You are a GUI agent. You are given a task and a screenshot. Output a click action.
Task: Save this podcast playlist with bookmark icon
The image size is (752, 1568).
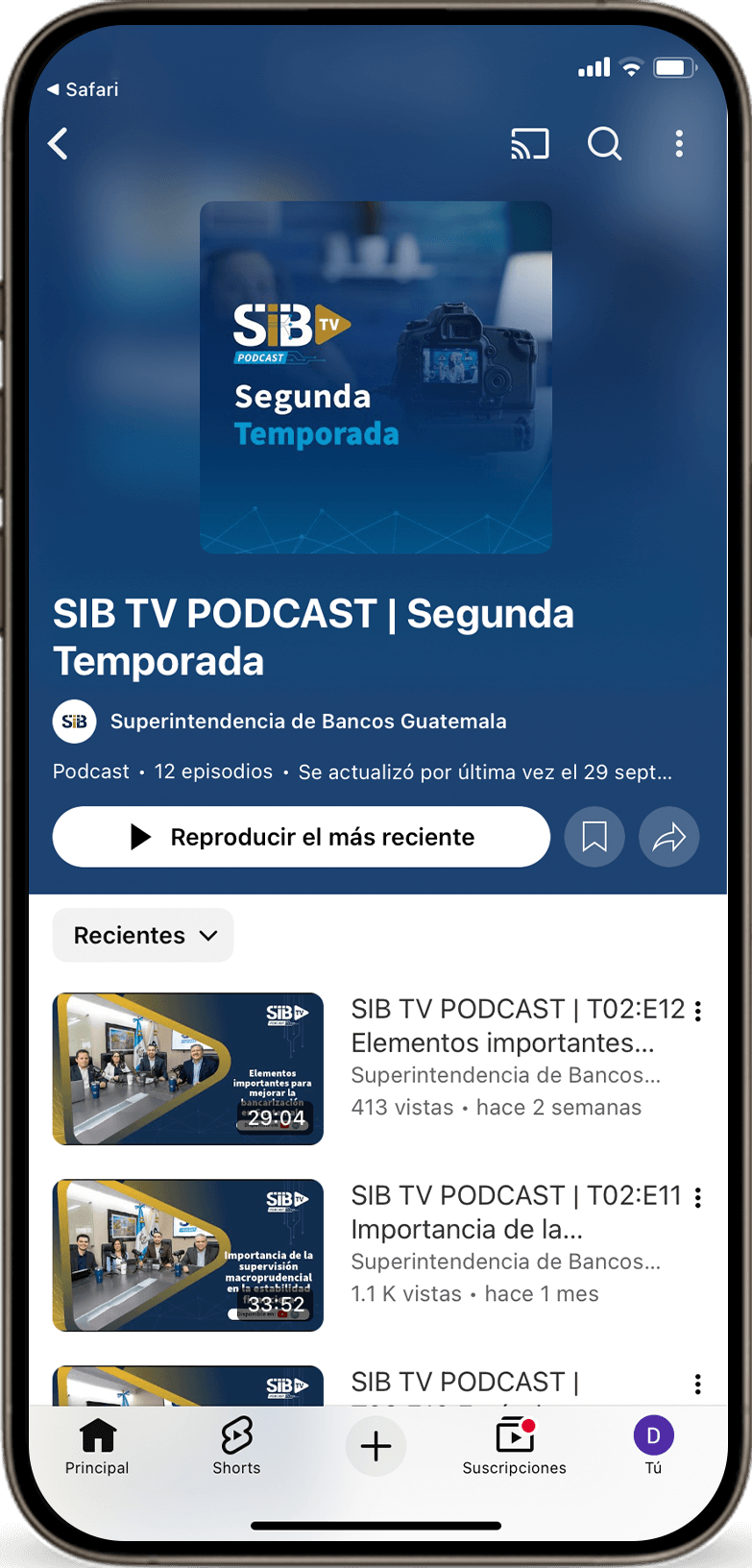pyautogui.click(x=594, y=837)
